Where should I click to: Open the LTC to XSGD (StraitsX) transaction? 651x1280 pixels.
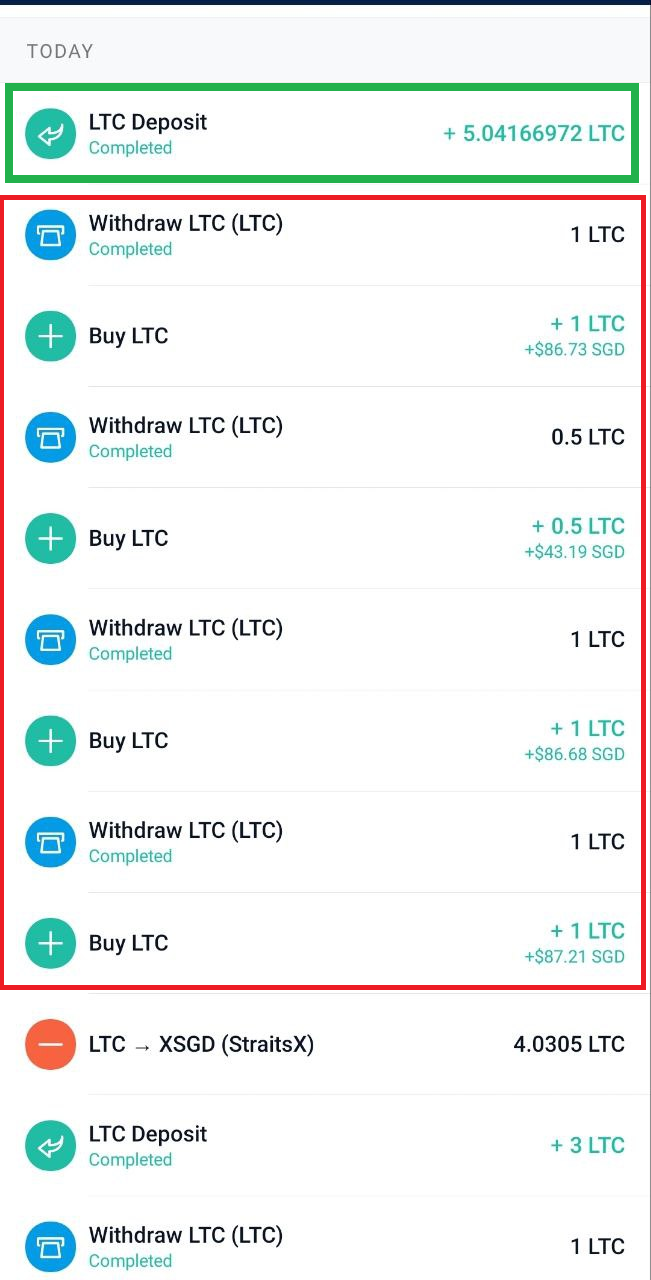coord(325,1044)
